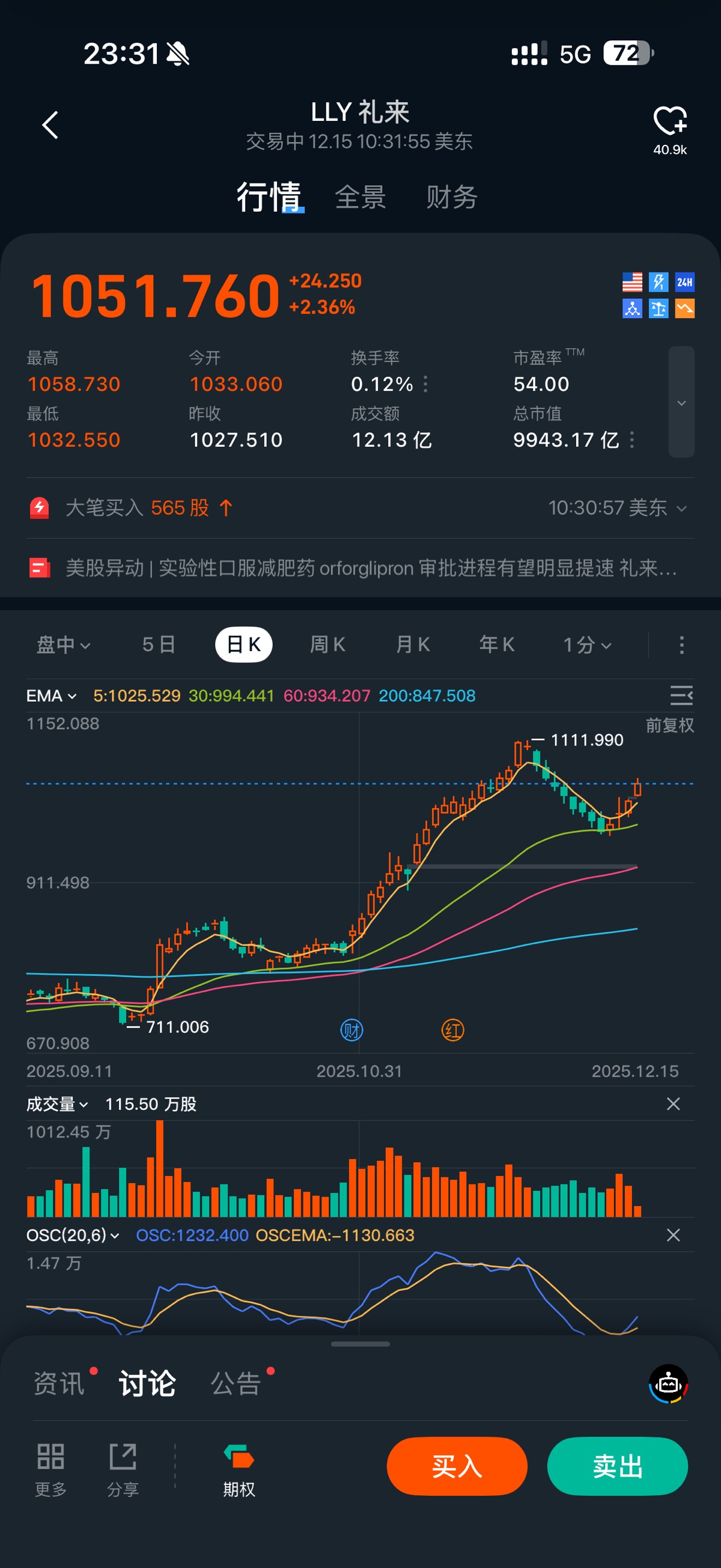Close the 成交量 volume panel

point(673,1104)
